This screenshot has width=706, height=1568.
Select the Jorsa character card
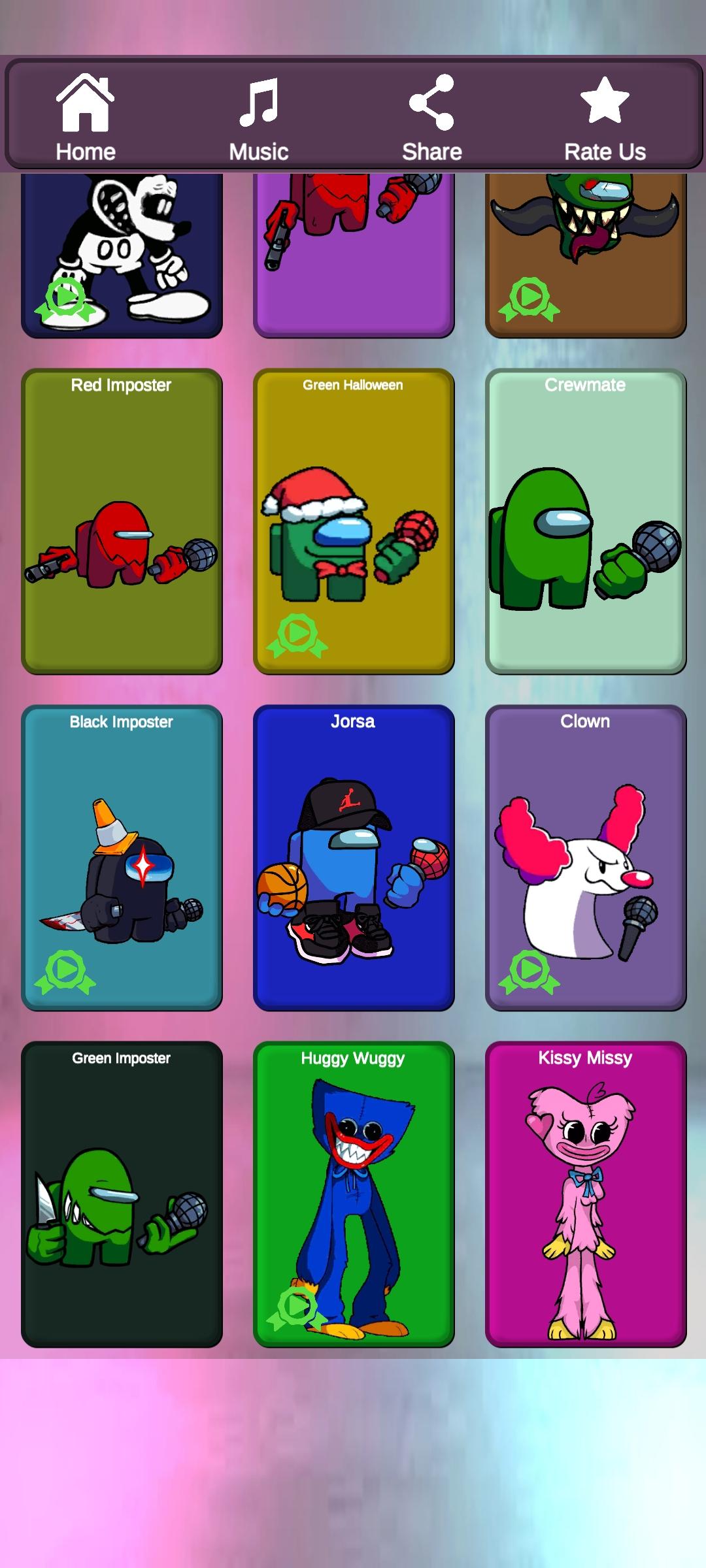tap(354, 858)
